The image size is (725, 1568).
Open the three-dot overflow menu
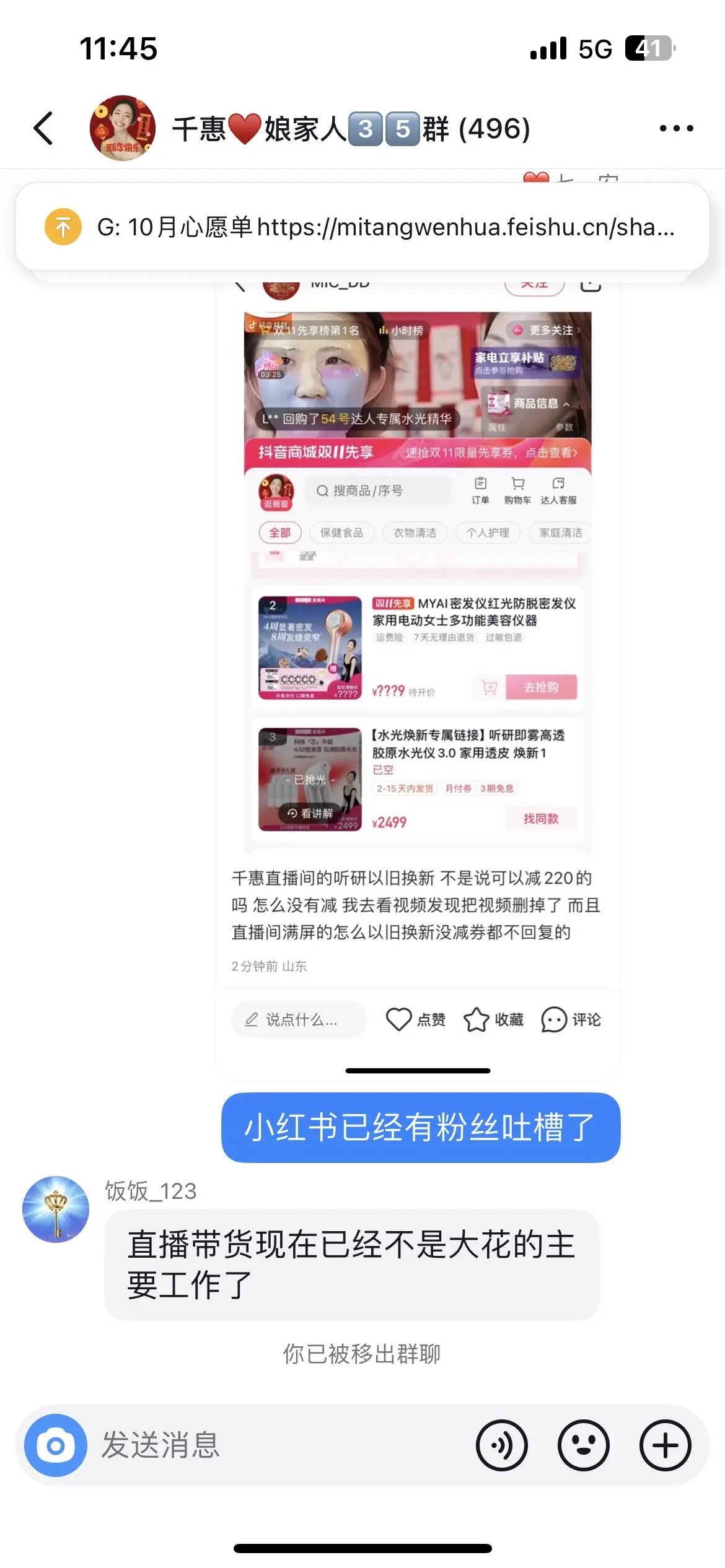coord(676,128)
